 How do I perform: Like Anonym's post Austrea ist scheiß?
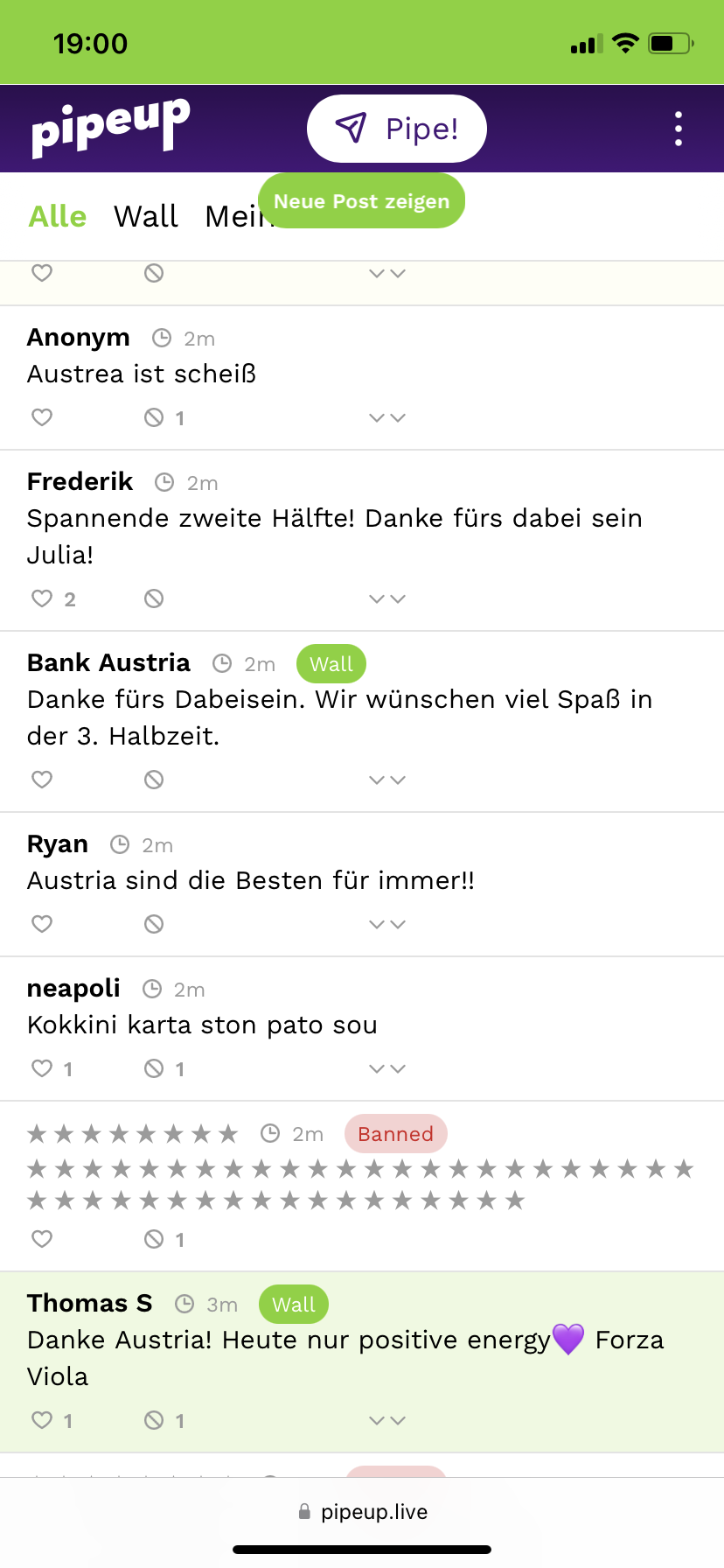pyautogui.click(x=42, y=417)
